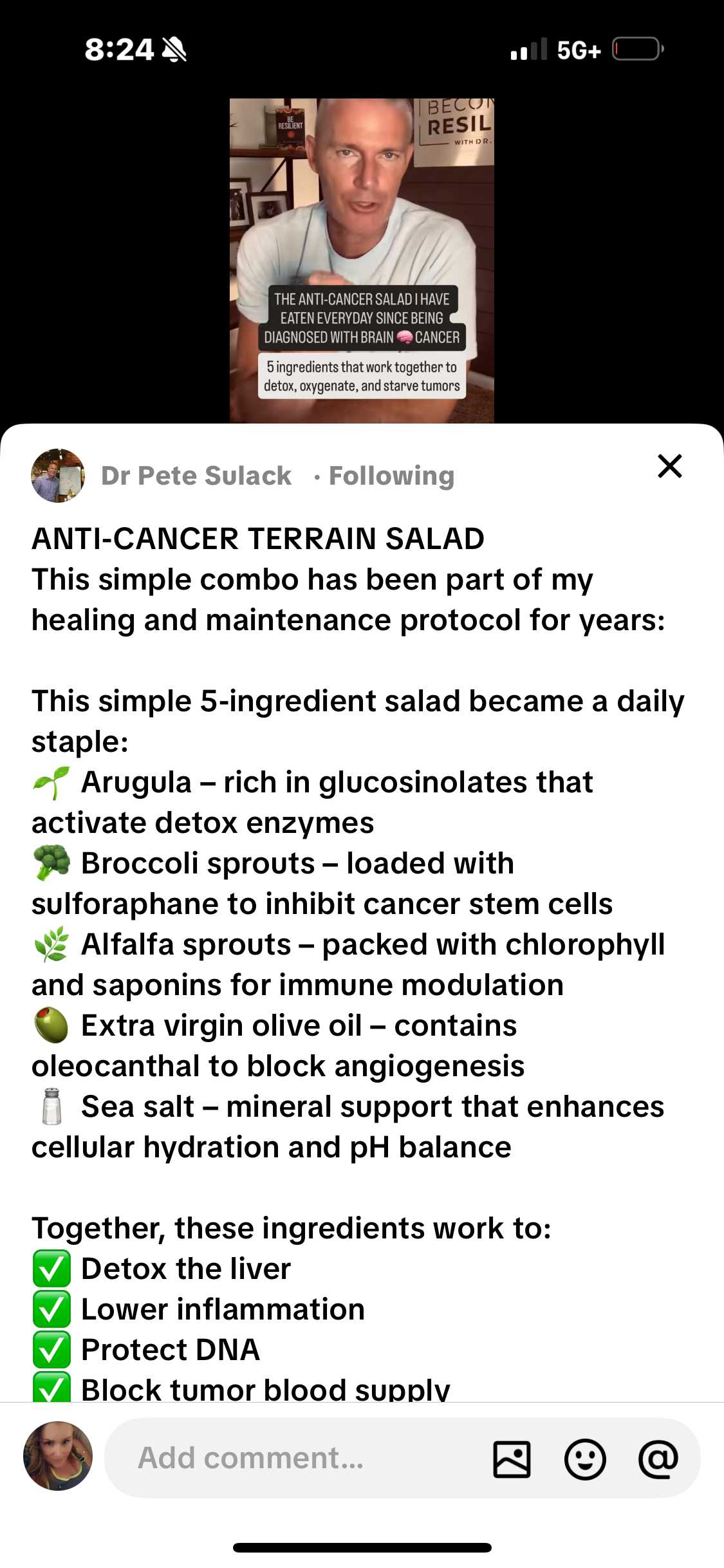Open Dr Pete Sulack's profile picture
The width and height of the screenshot is (724, 1568).
(x=58, y=476)
